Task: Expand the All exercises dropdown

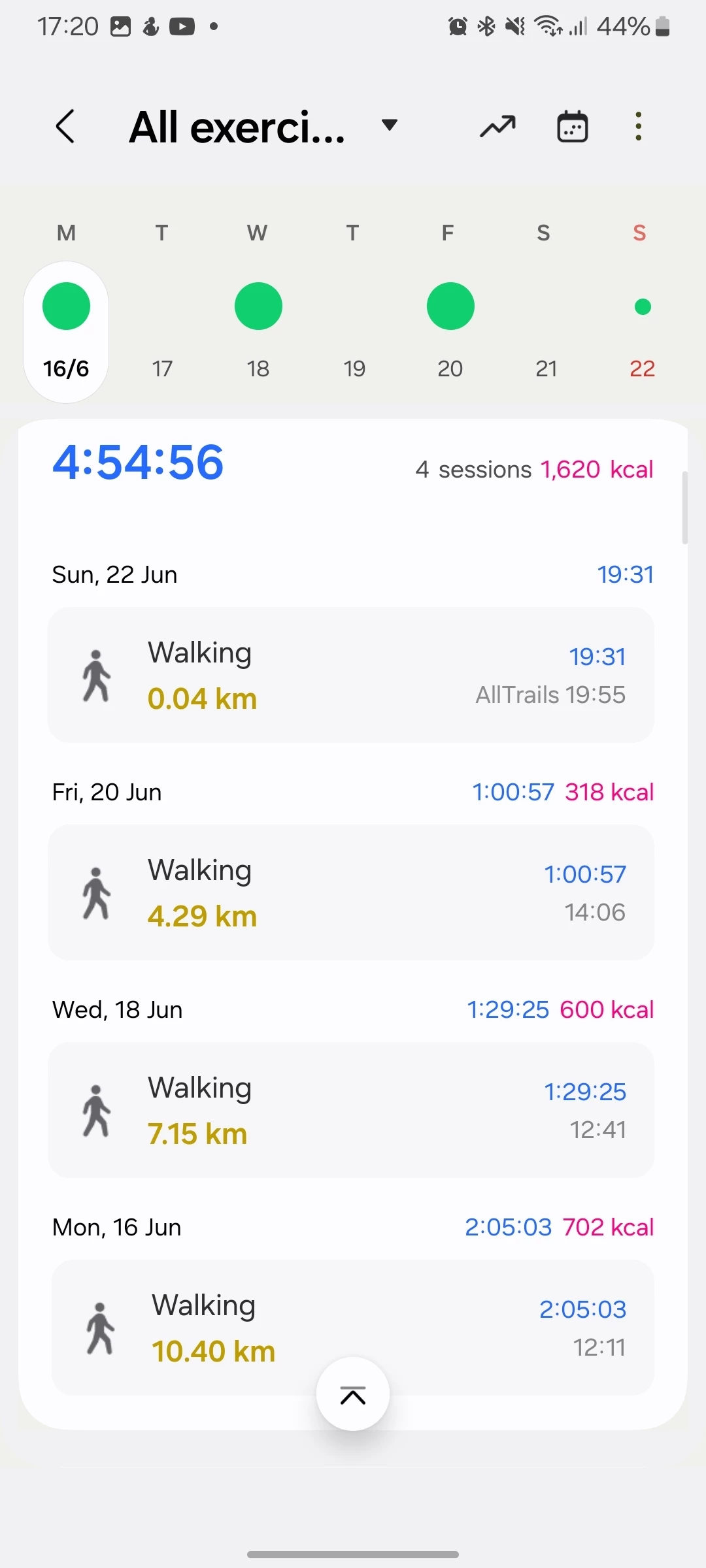Action: click(390, 125)
